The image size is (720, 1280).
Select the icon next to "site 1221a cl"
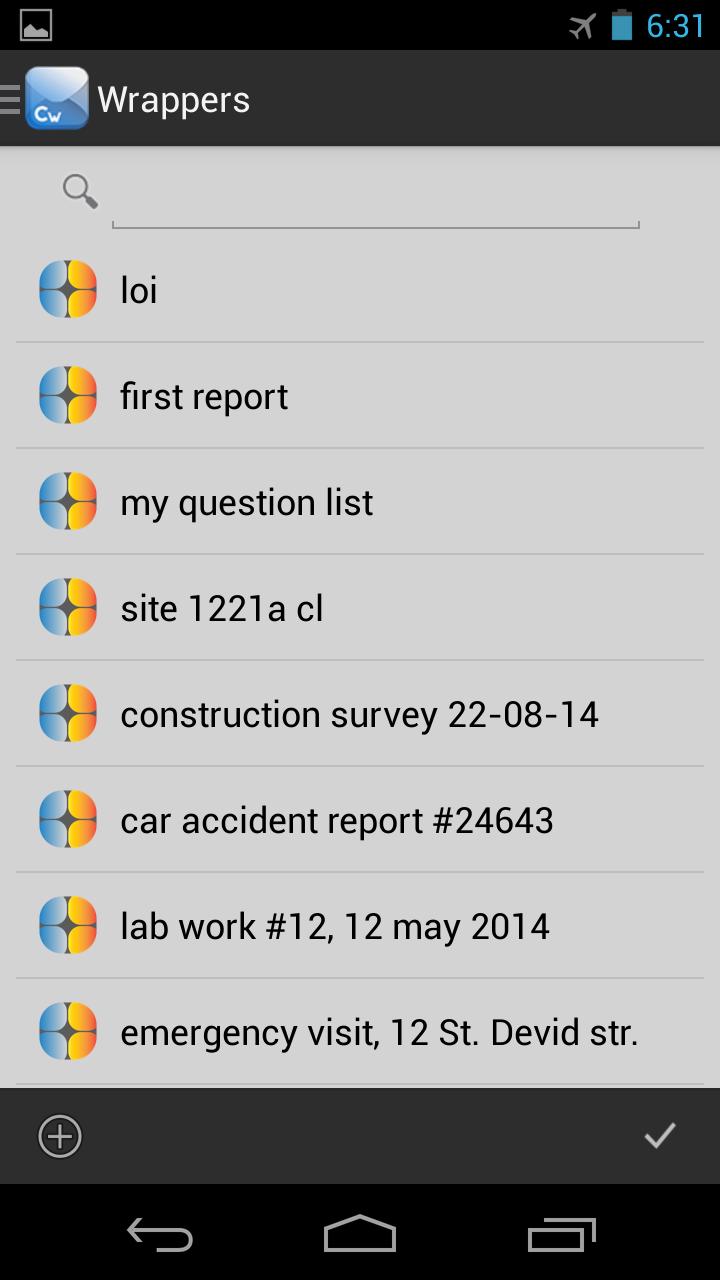(66, 607)
